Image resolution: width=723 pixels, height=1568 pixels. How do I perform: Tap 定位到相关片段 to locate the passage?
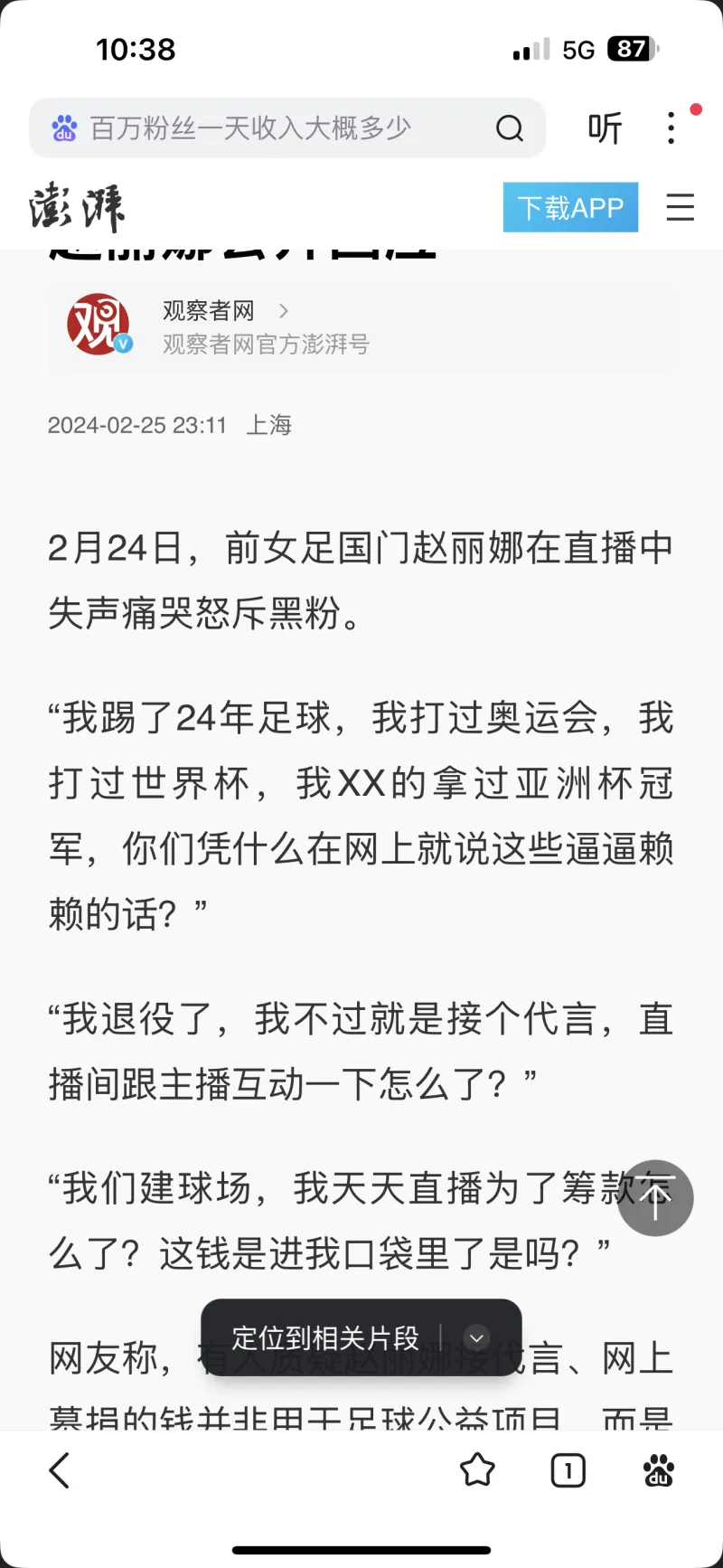pyautogui.click(x=325, y=1337)
